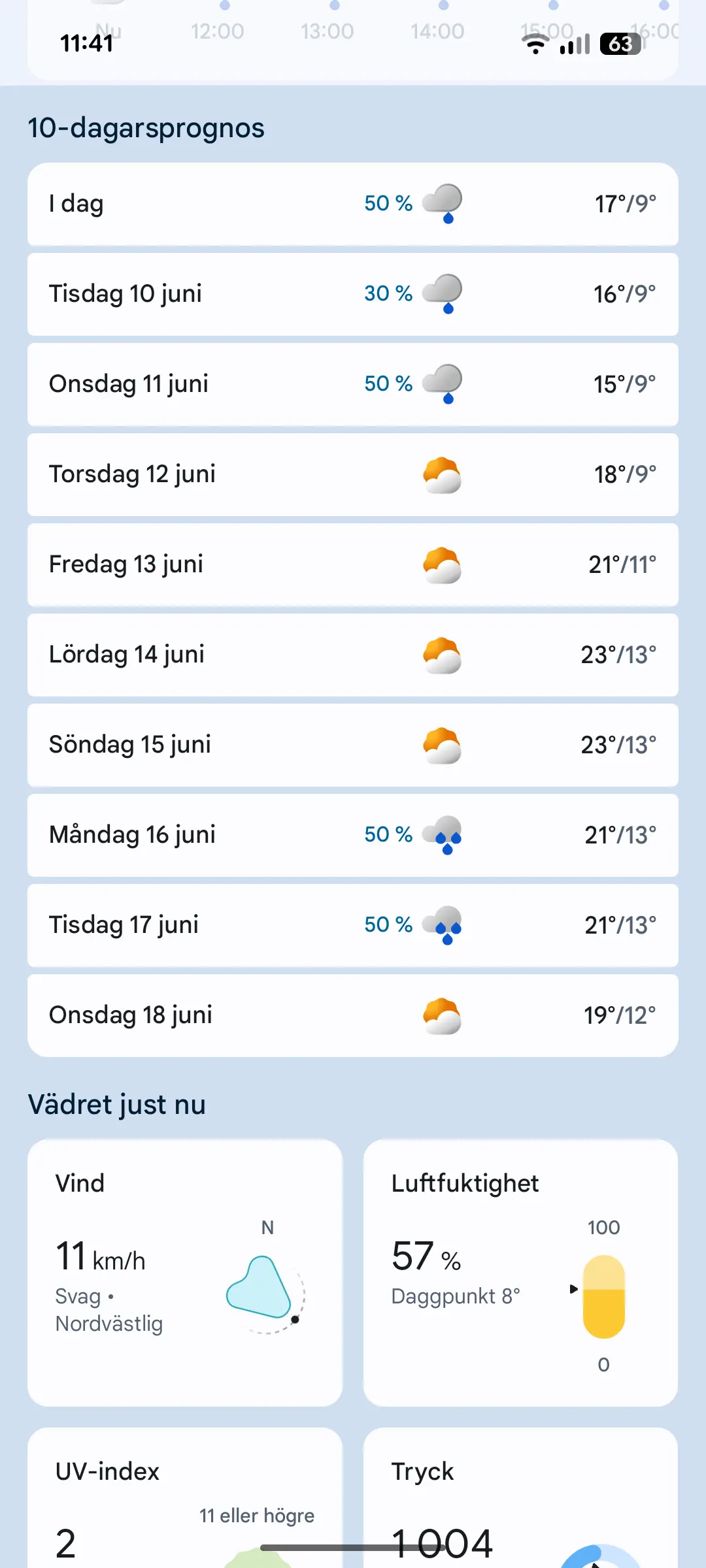
Task: Open the Tryck pressure card
Action: point(520,1497)
